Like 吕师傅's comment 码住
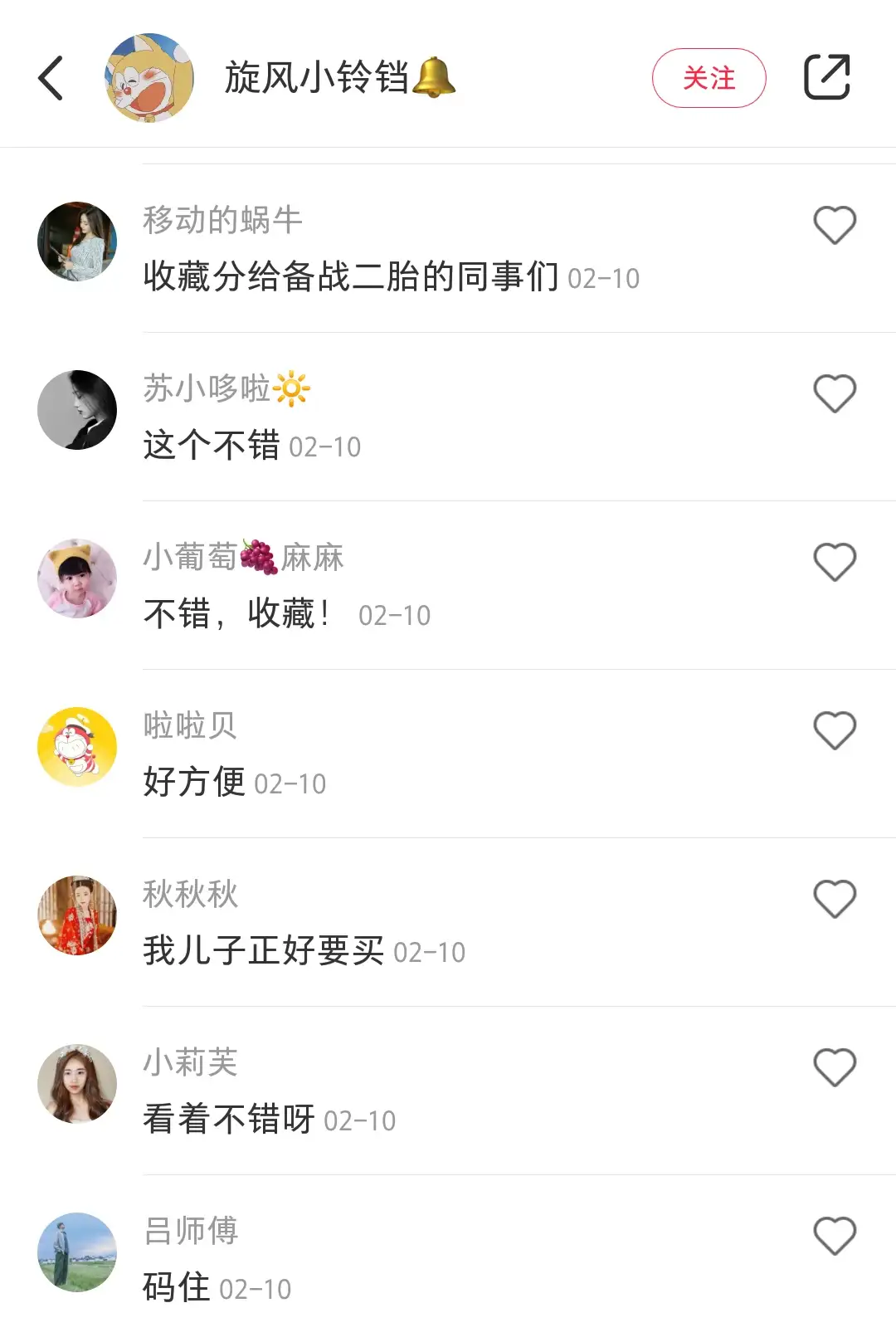The image size is (896, 1342). click(x=834, y=1236)
